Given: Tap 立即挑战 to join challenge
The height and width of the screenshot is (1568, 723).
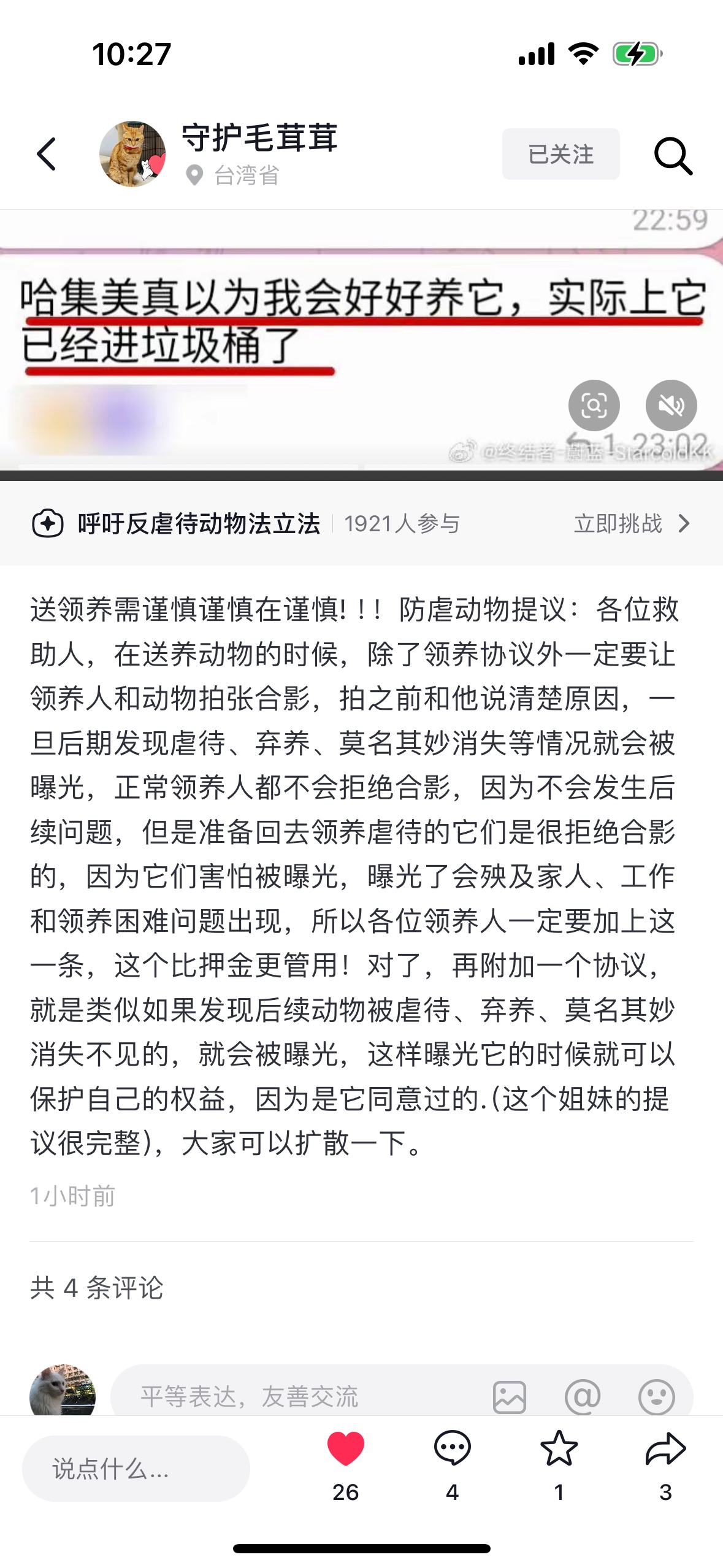Looking at the screenshot, I should click(632, 523).
